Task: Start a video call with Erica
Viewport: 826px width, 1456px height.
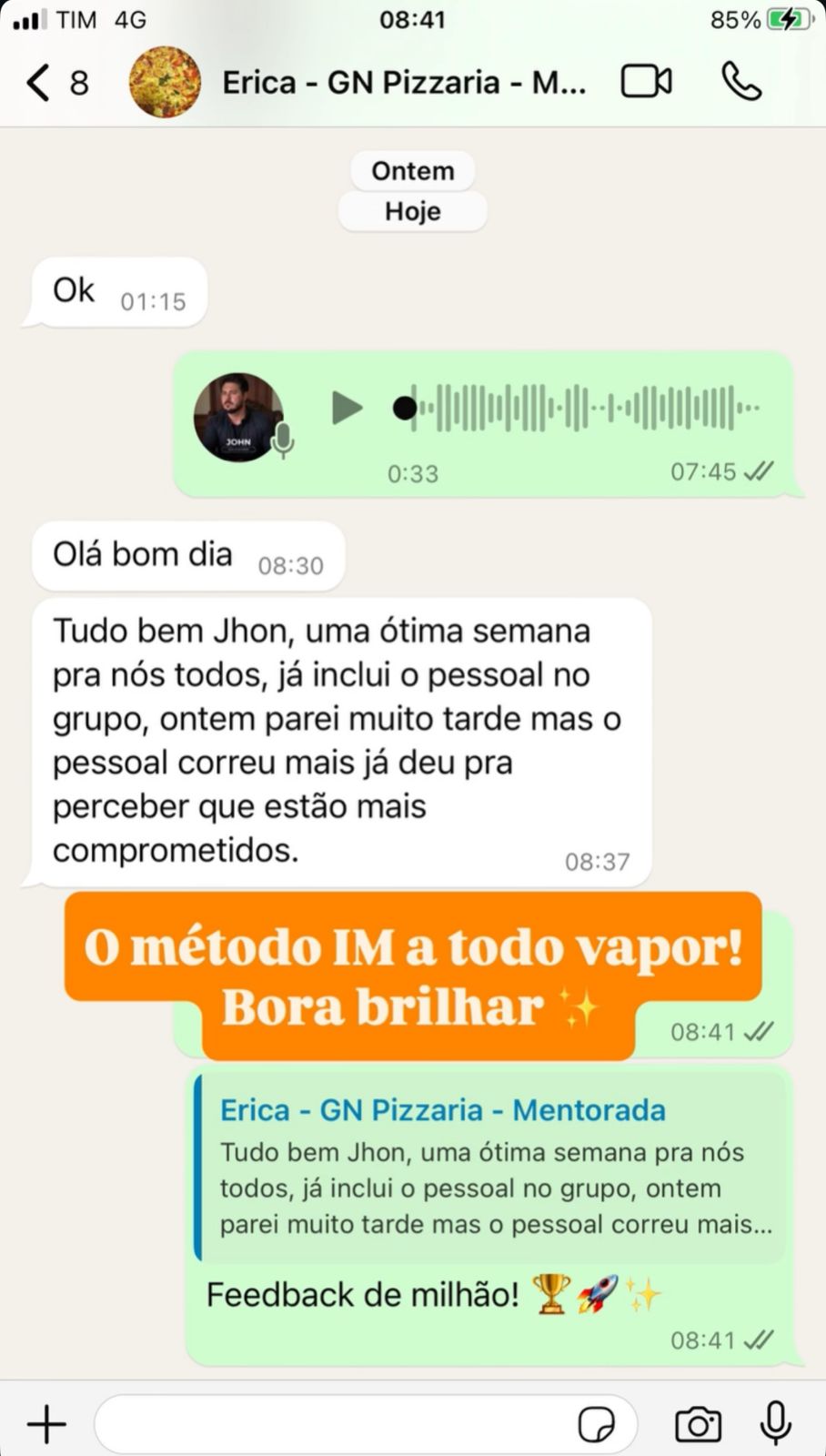Action: point(646,81)
